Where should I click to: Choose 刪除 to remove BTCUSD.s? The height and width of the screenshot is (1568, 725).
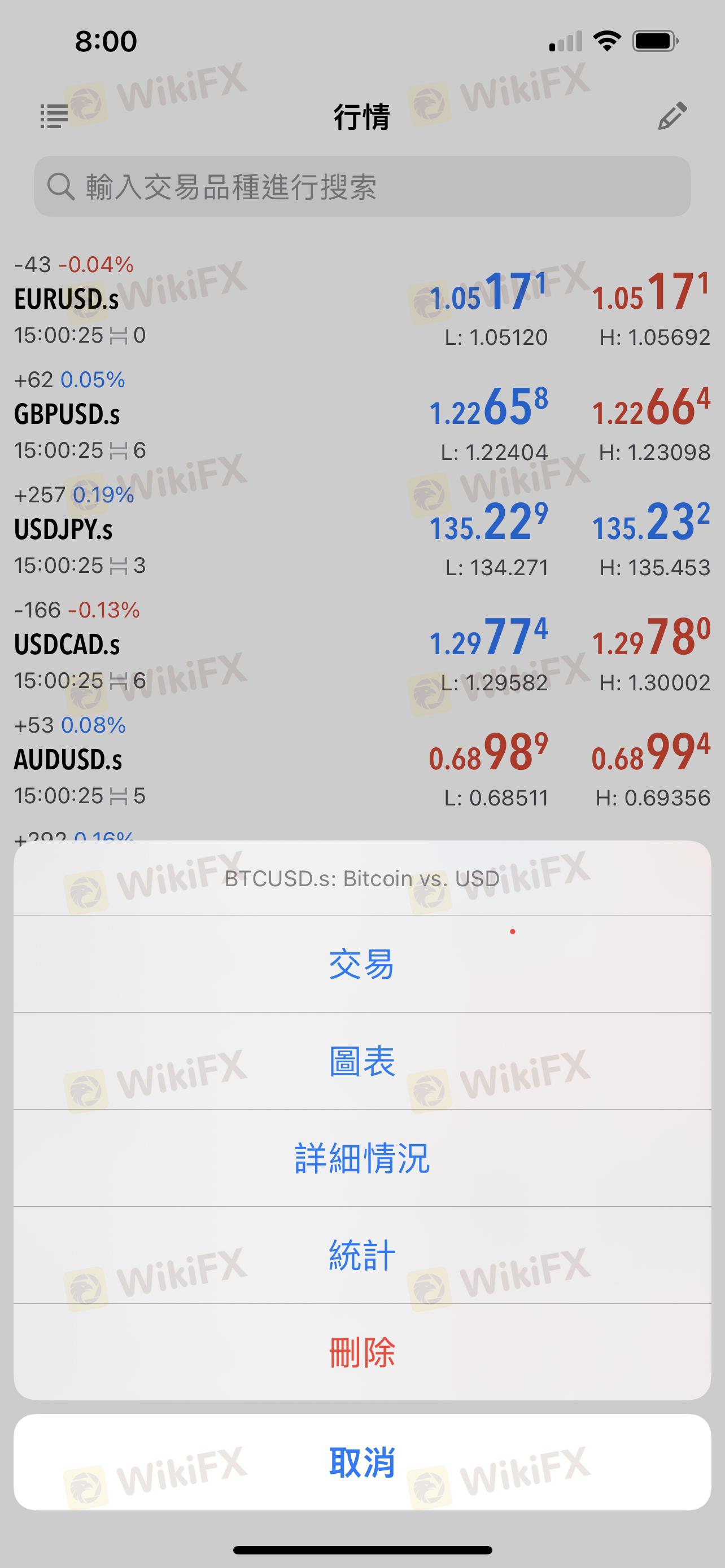click(x=362, y=1352)
